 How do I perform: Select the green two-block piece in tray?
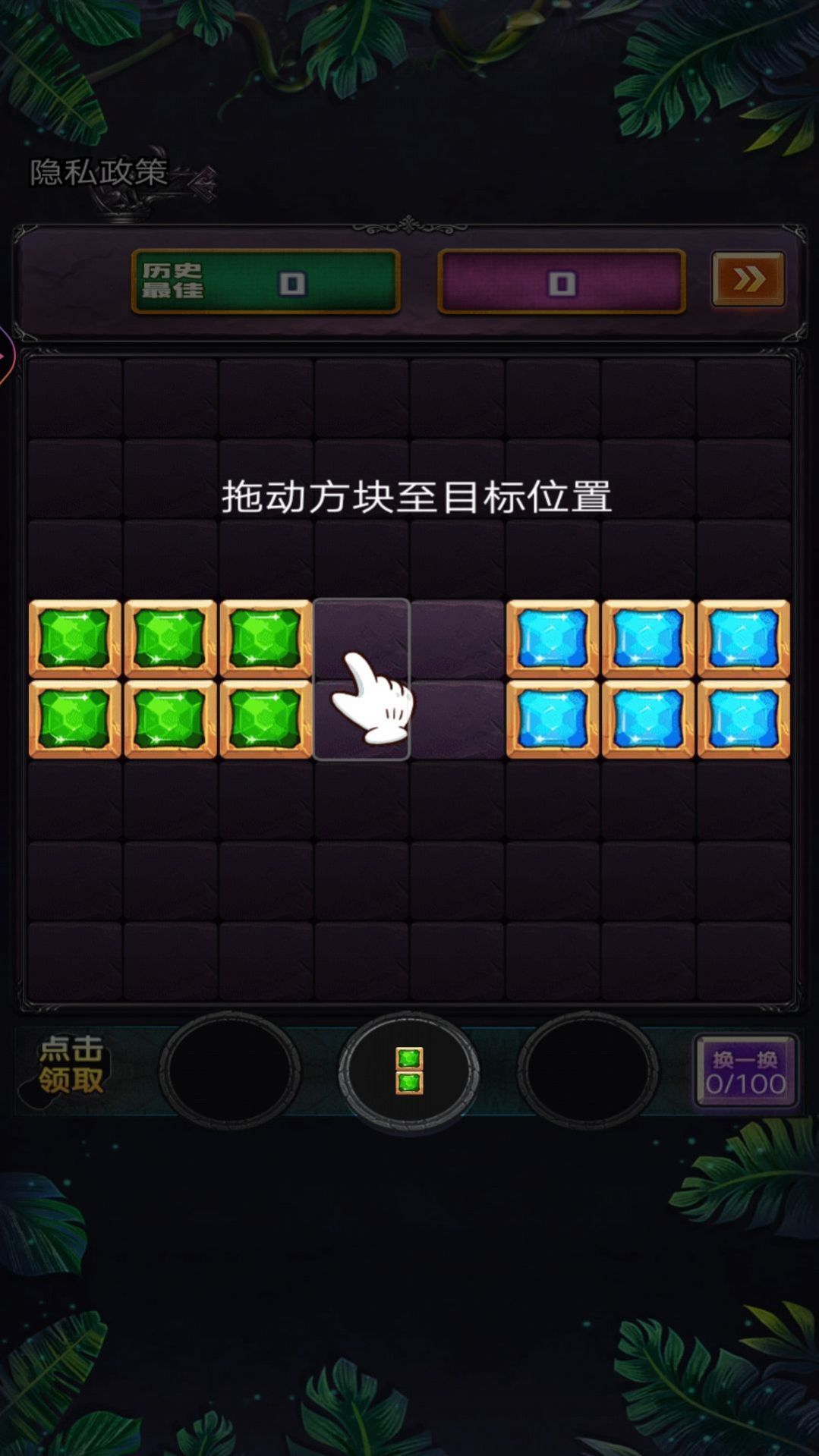tap(409, 1071)
